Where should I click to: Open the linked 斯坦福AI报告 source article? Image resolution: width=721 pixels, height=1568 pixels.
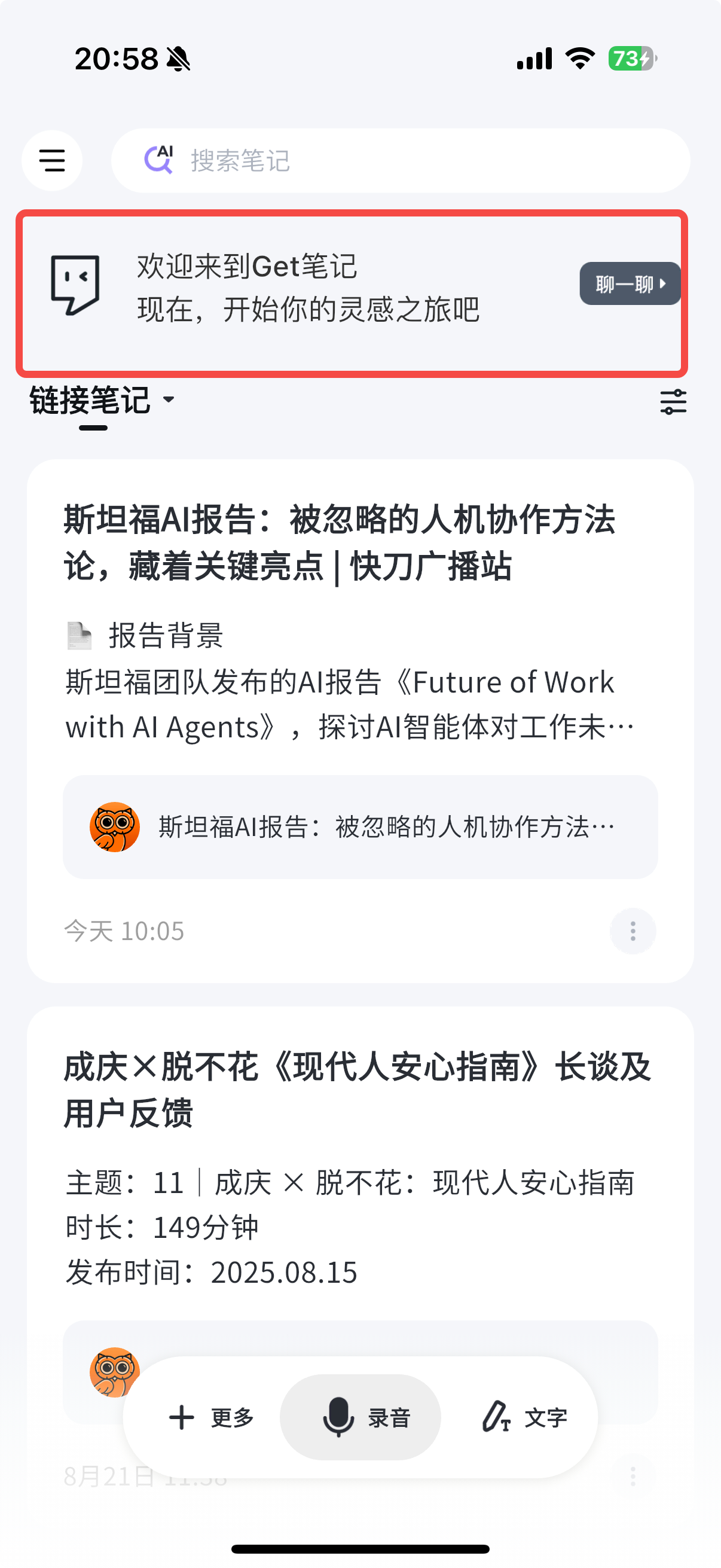(x=359, y=827)
